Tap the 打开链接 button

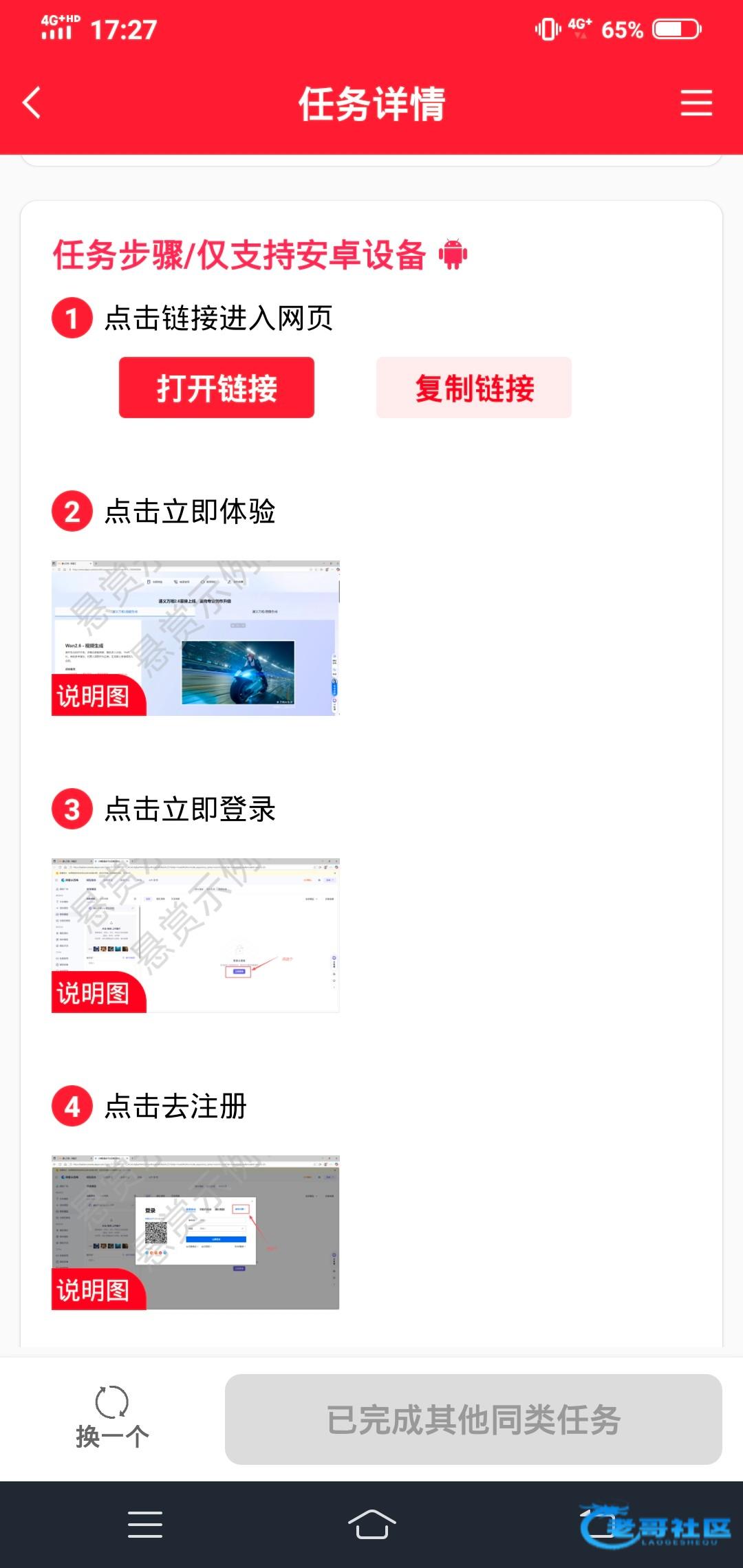[217, 388]
